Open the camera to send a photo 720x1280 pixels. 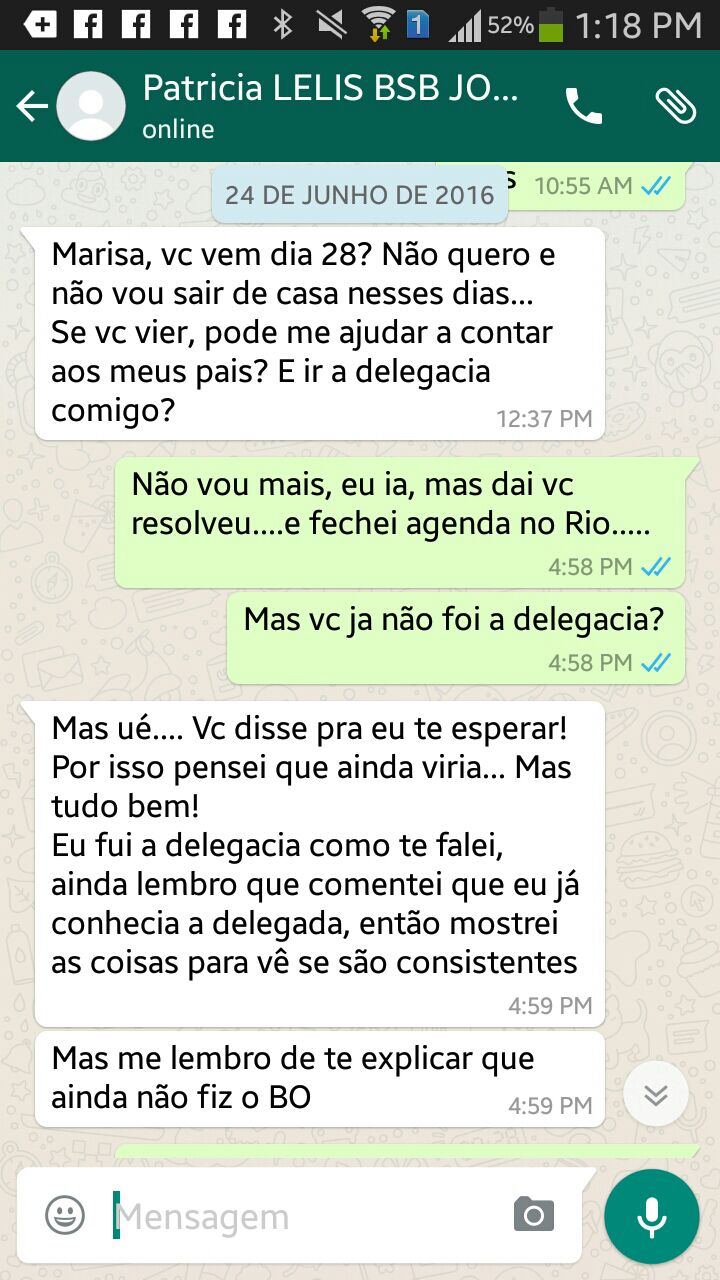click(534, 1215)
